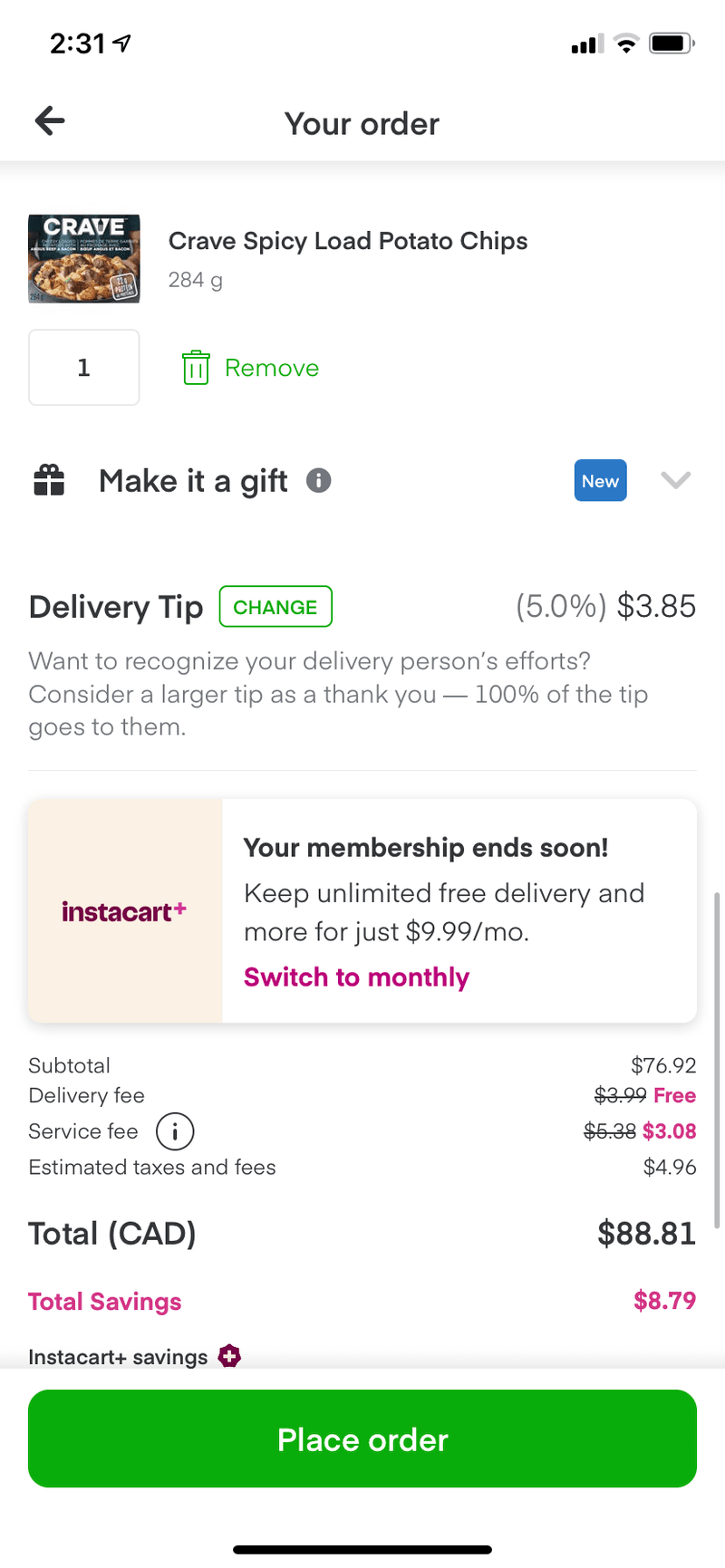The image size is (725, 1568).
Task: Go back using the arrow icon
Action: point(50,120)
